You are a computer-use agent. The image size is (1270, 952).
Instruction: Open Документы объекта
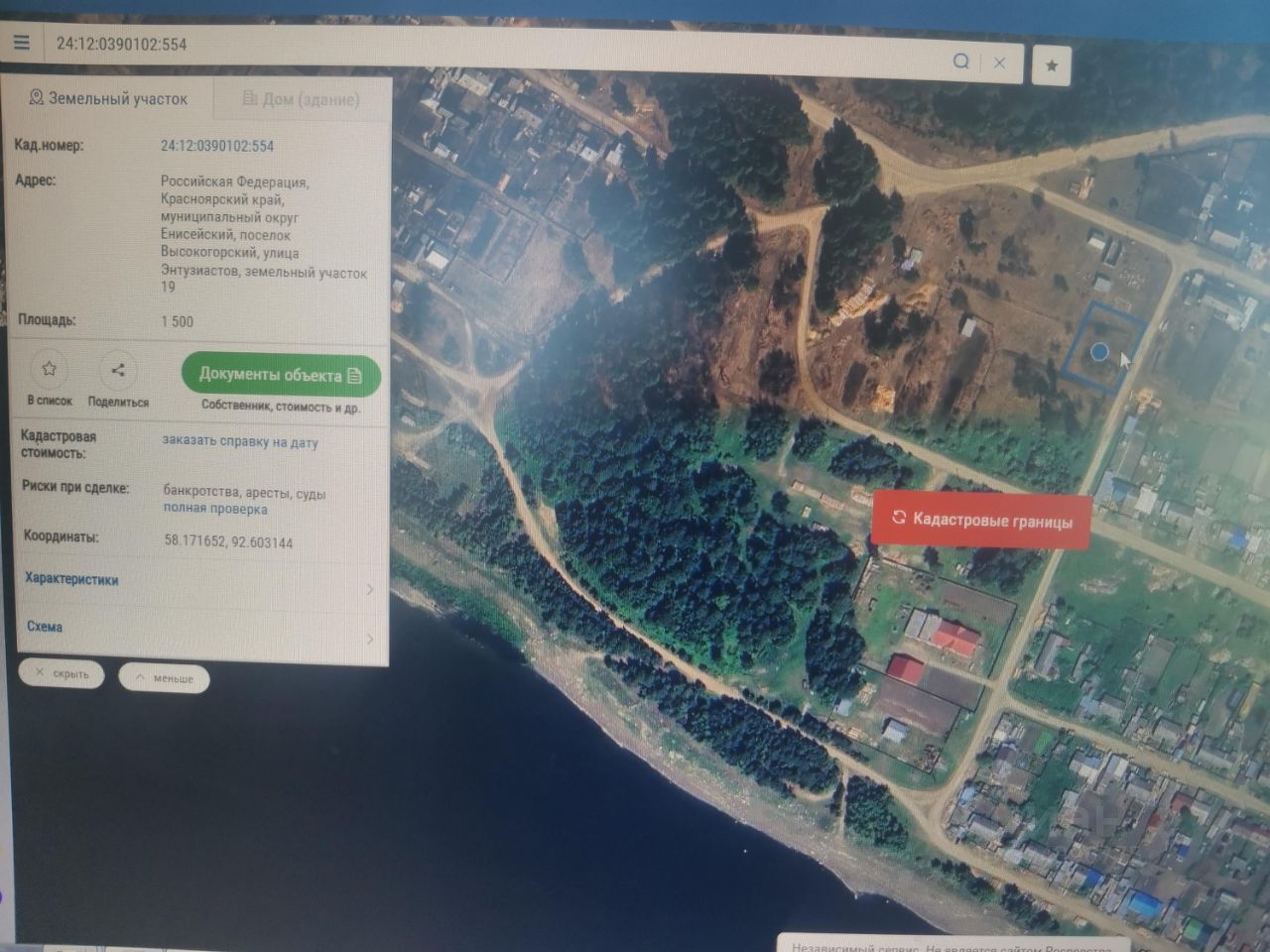(x=282, y=375)
